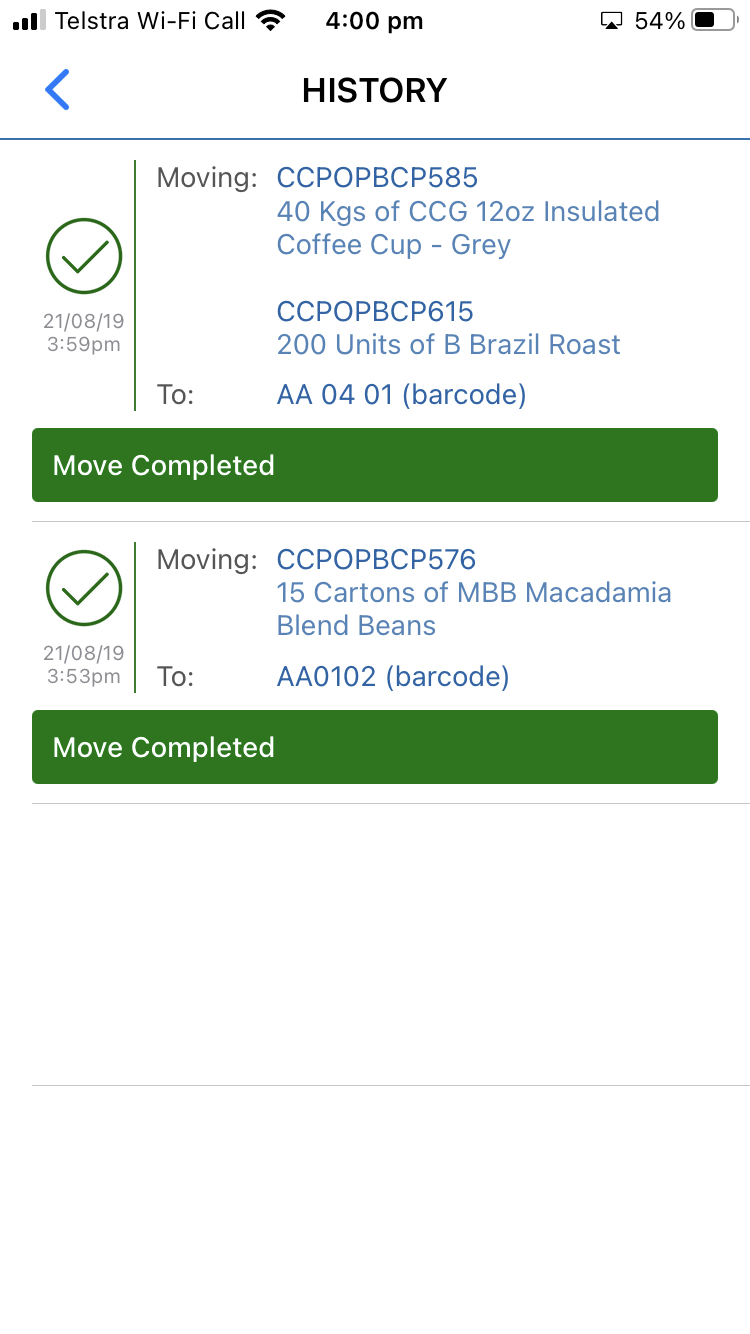Select the B Brazil Roast description text
This screenshot has width=750, height=1334.
448,344
